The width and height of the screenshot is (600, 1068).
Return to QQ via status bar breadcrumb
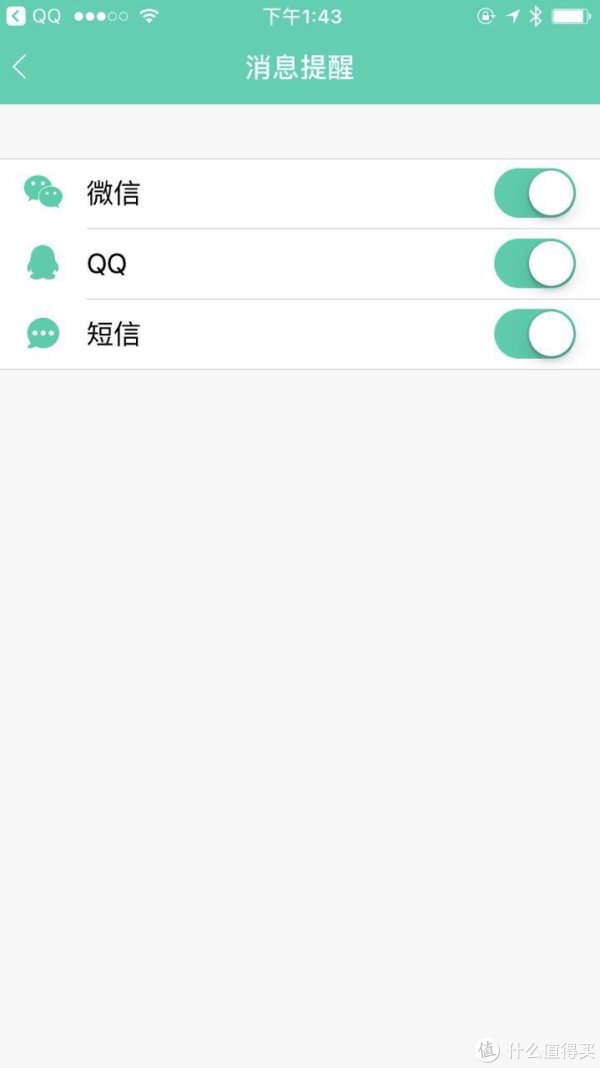click(33, 16)
